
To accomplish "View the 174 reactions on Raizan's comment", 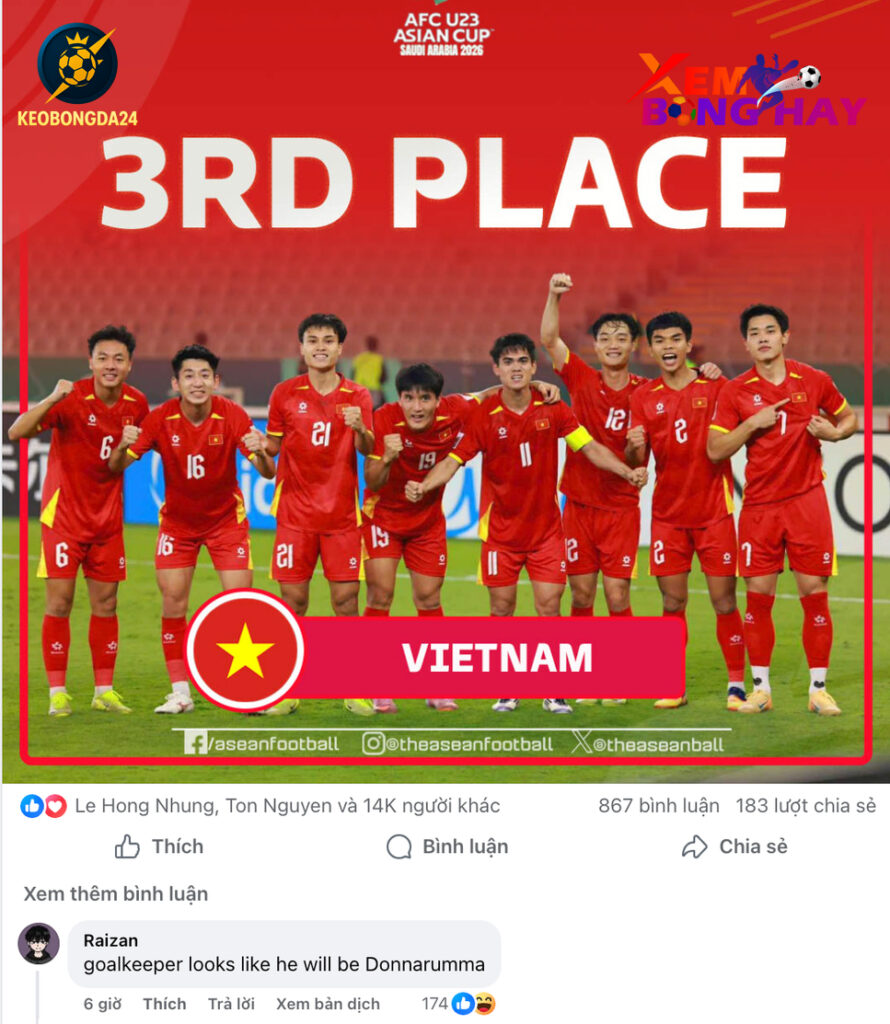I will coord(458,1004).
